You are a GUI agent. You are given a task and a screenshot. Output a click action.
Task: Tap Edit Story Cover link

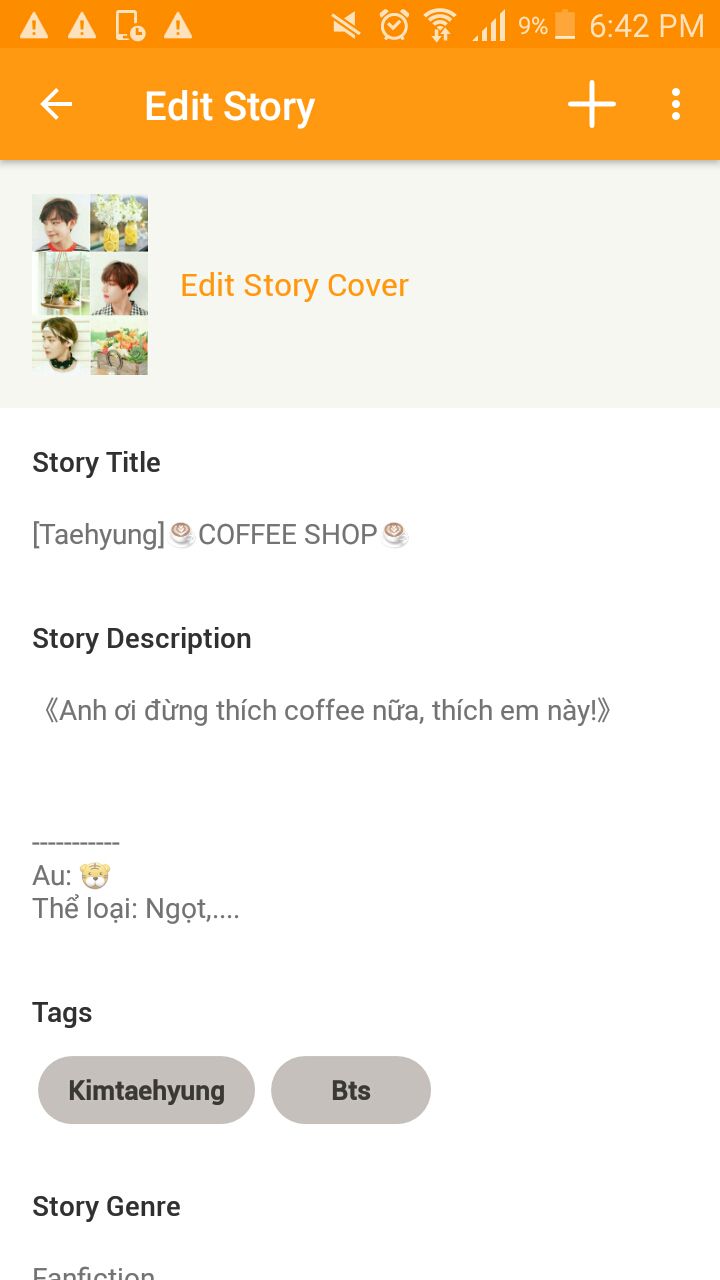(294, 285)
